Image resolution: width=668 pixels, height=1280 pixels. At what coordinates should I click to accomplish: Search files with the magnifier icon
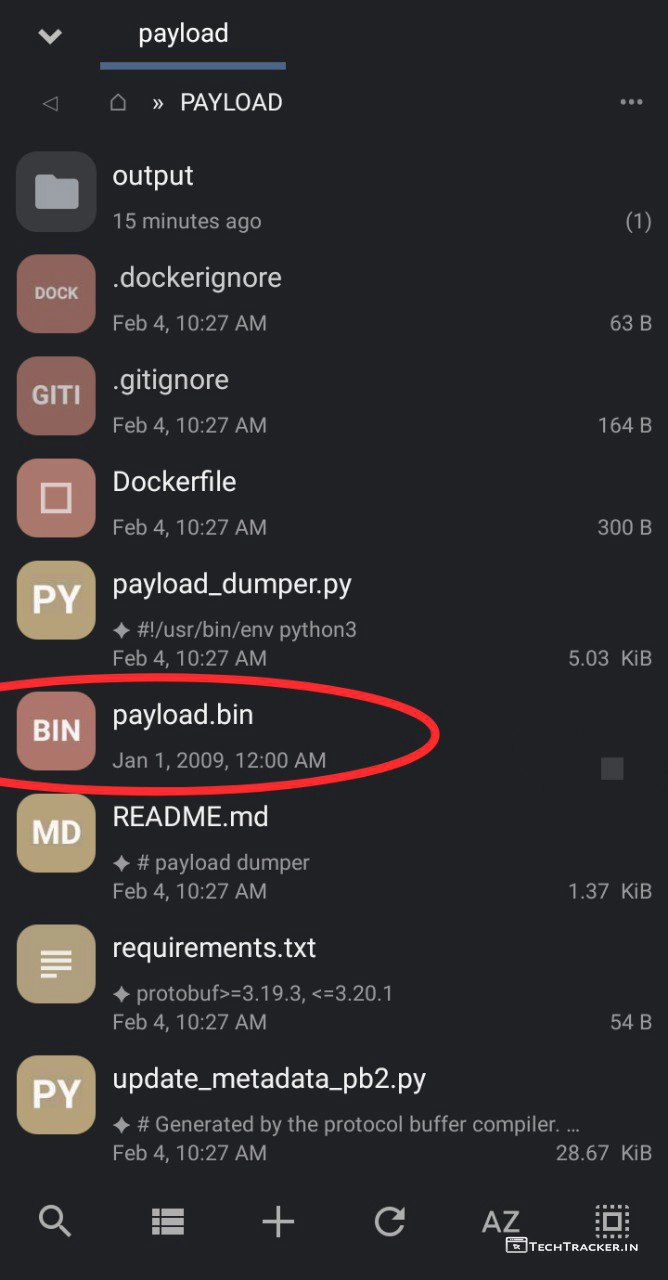pos(55,1221)
